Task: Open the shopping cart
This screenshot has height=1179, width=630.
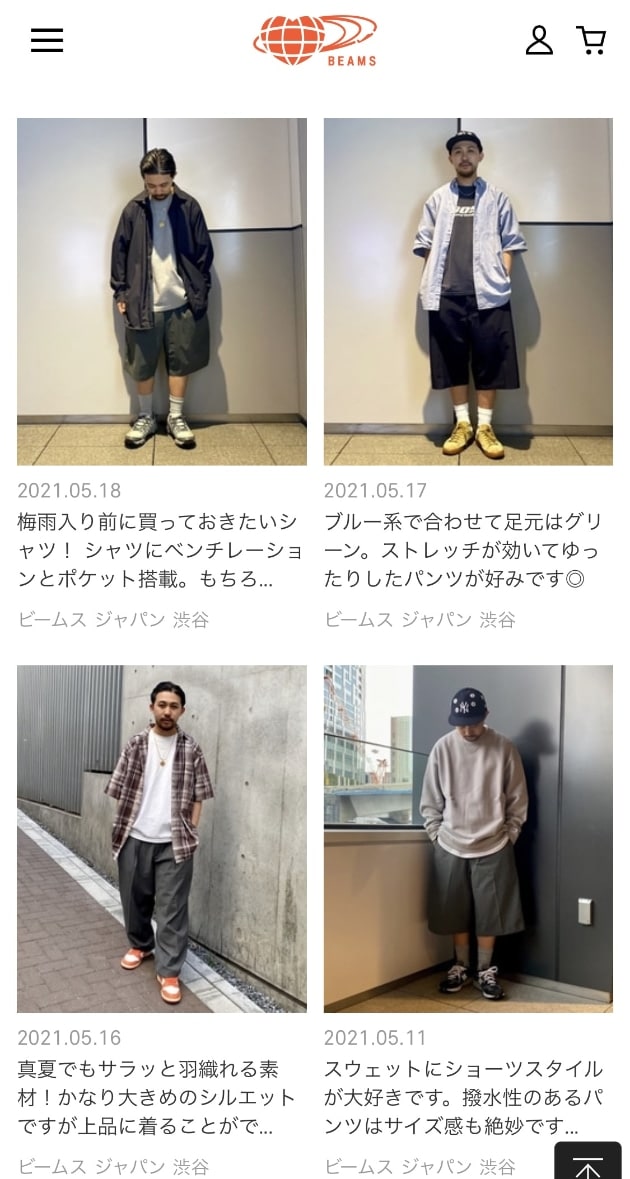Action: point(591,40)
